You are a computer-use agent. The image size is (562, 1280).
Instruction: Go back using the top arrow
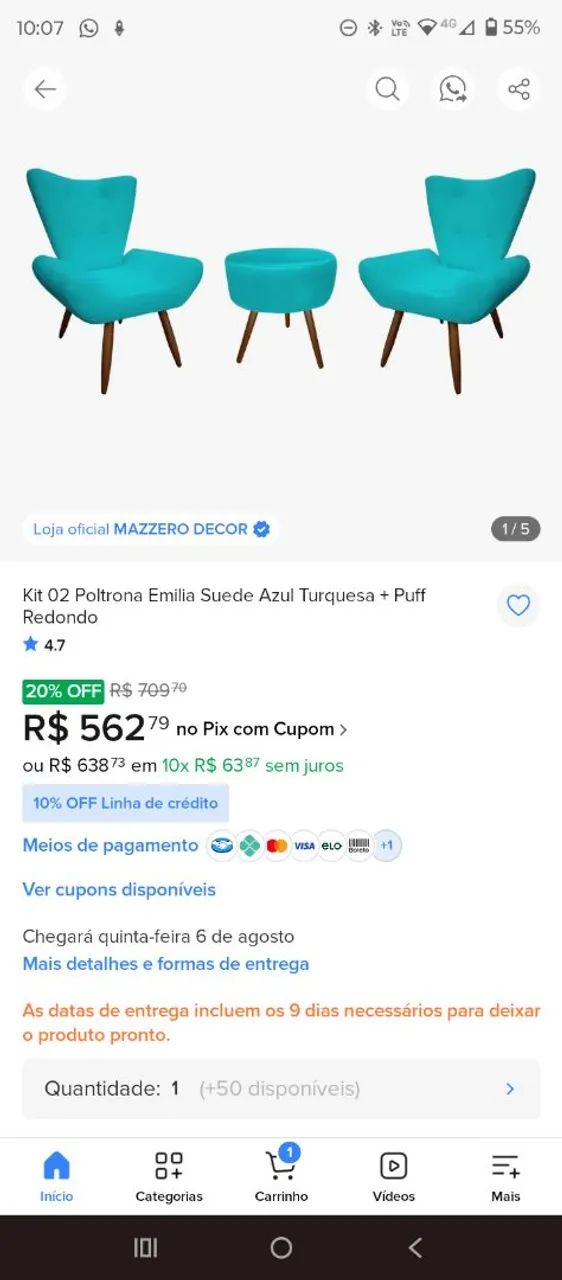45,89
